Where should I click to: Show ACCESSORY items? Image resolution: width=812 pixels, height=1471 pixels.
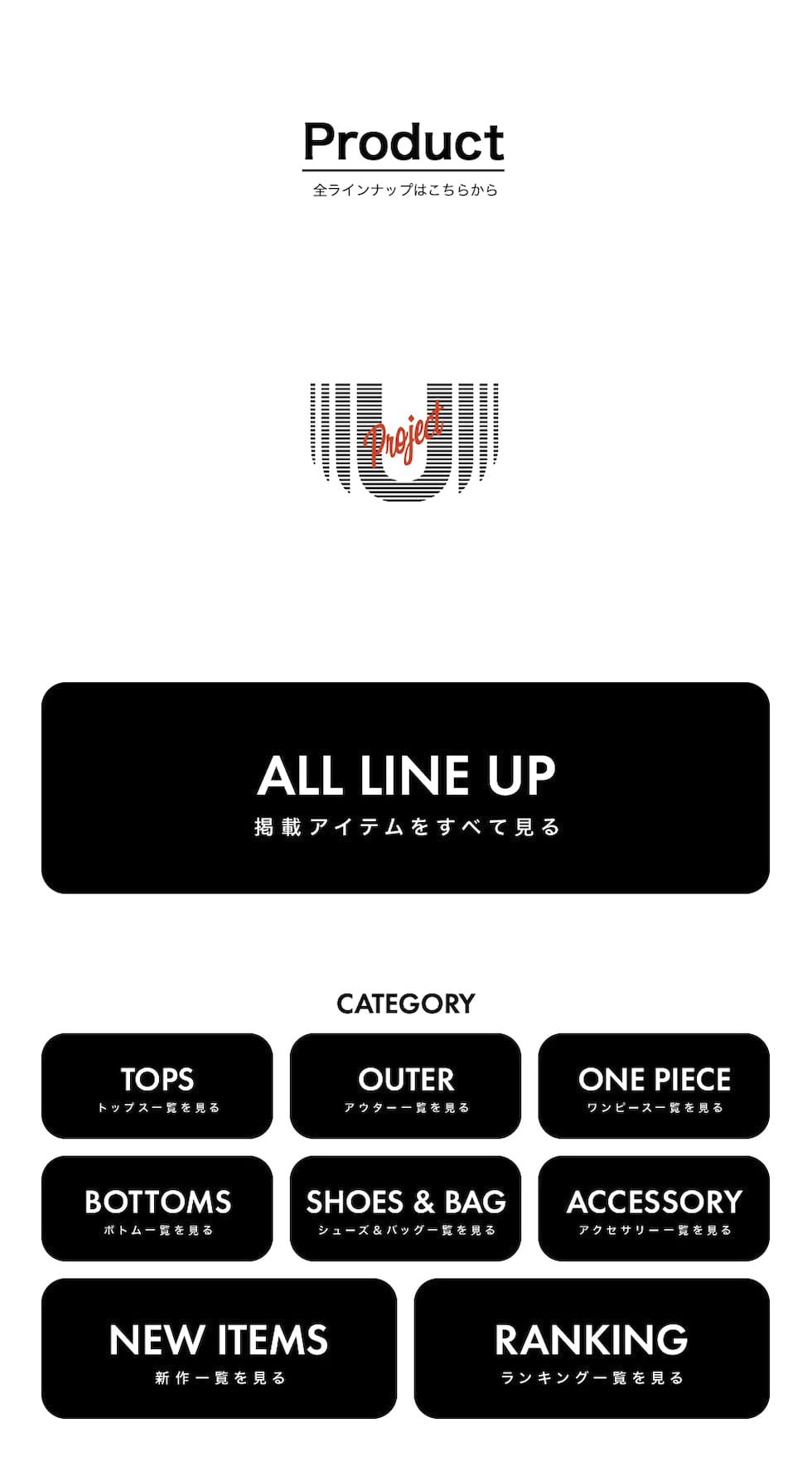tap(654, 1208)
